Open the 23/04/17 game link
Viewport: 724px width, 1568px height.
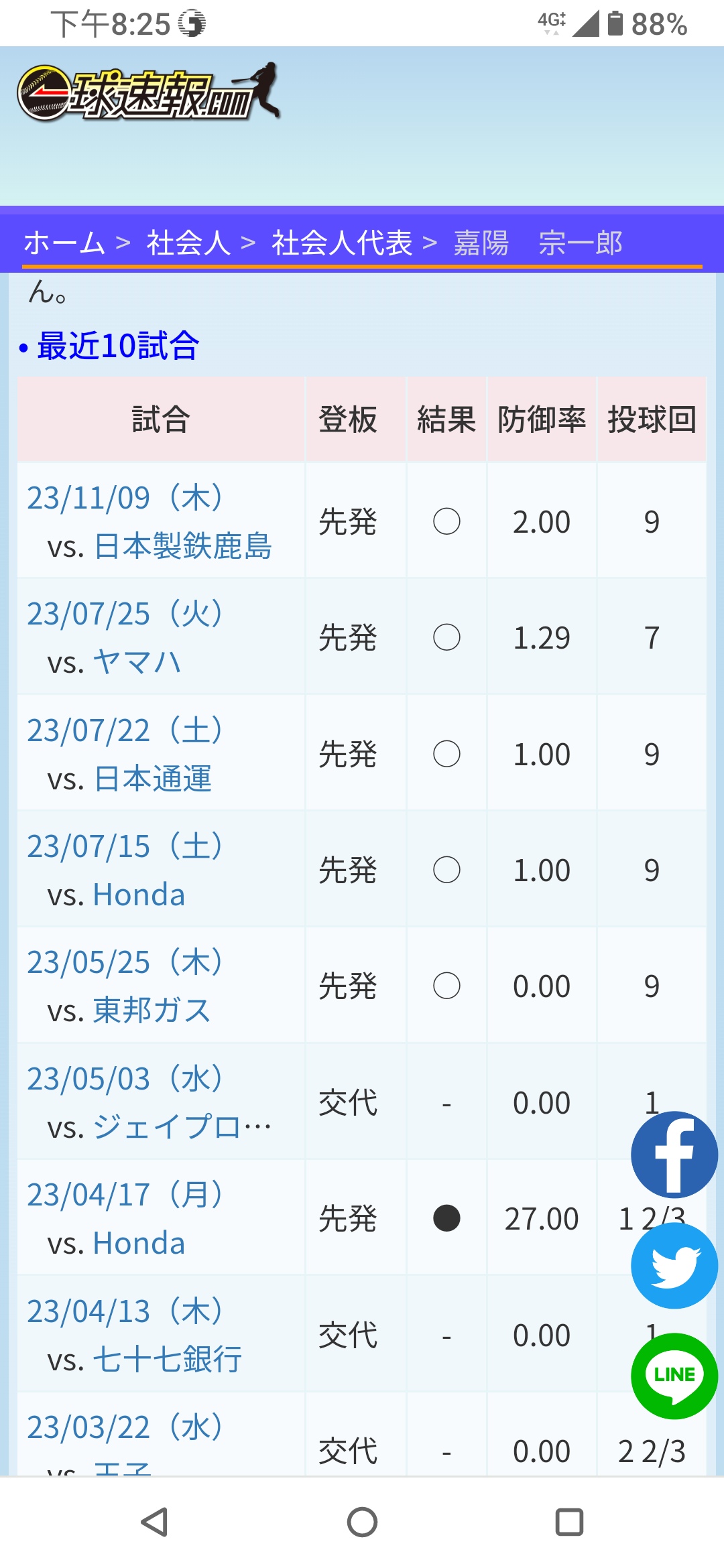coord(125,1195)
